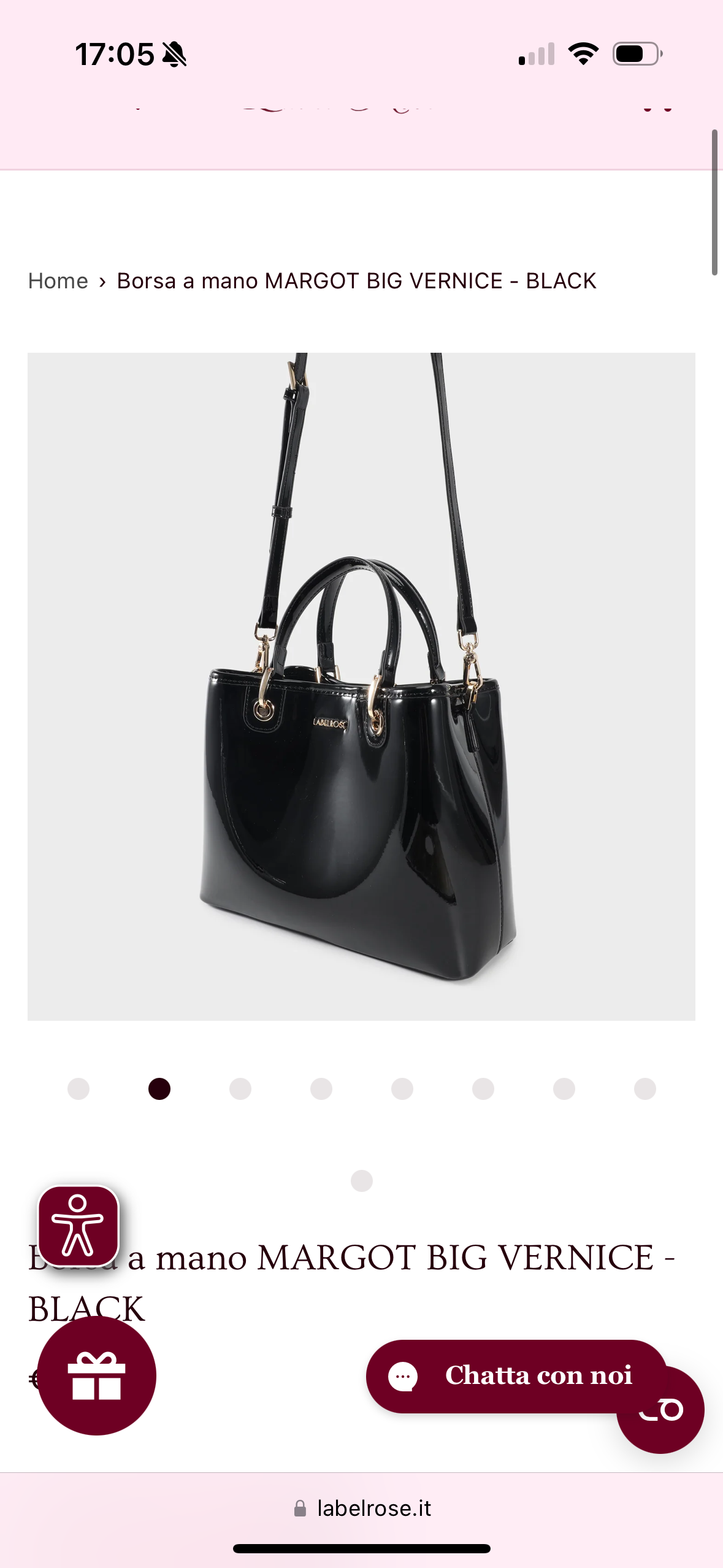723x1568 pixels.
Task: Select the ninth image dot below the row
Action: pos(362,1180)
